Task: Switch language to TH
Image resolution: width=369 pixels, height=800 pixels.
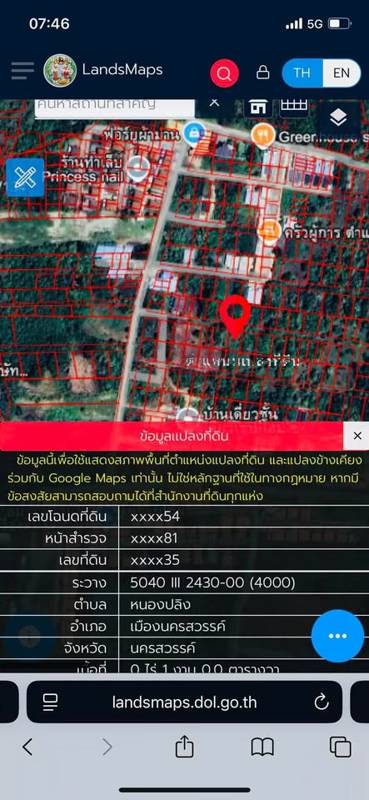Action: pyautogui.click(x=302, y=73)
